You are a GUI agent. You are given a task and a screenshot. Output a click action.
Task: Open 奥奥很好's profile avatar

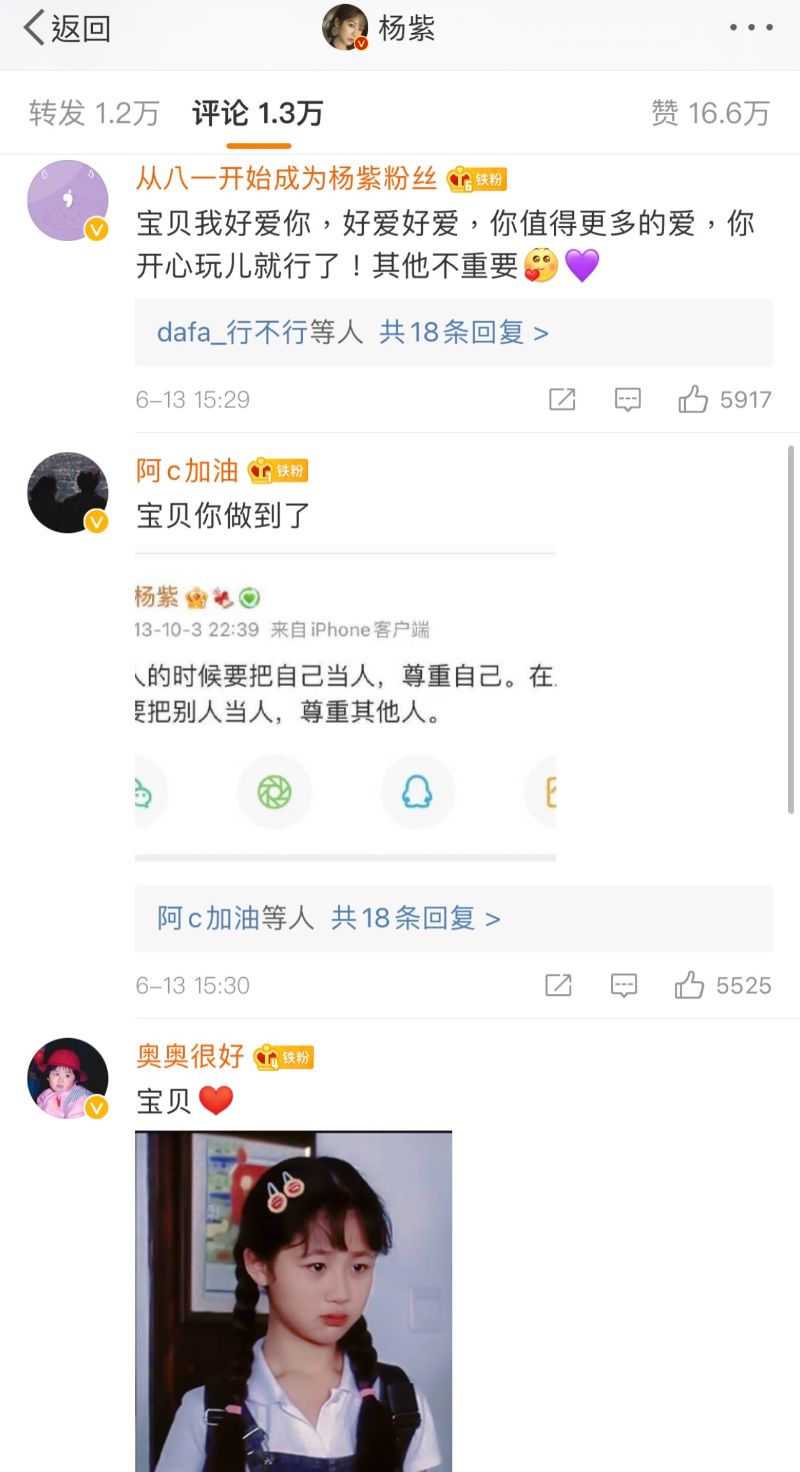(x=67, y=1077)
